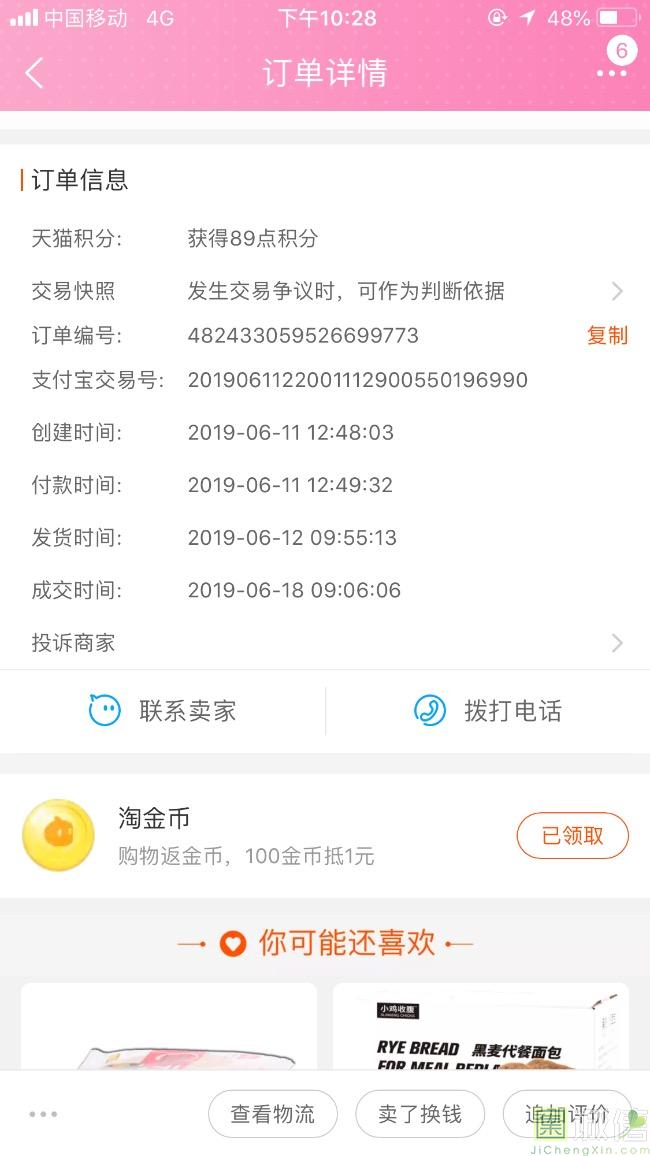
Task: Open the bottom-left three-dot menu
Action: pos(43,1114)
